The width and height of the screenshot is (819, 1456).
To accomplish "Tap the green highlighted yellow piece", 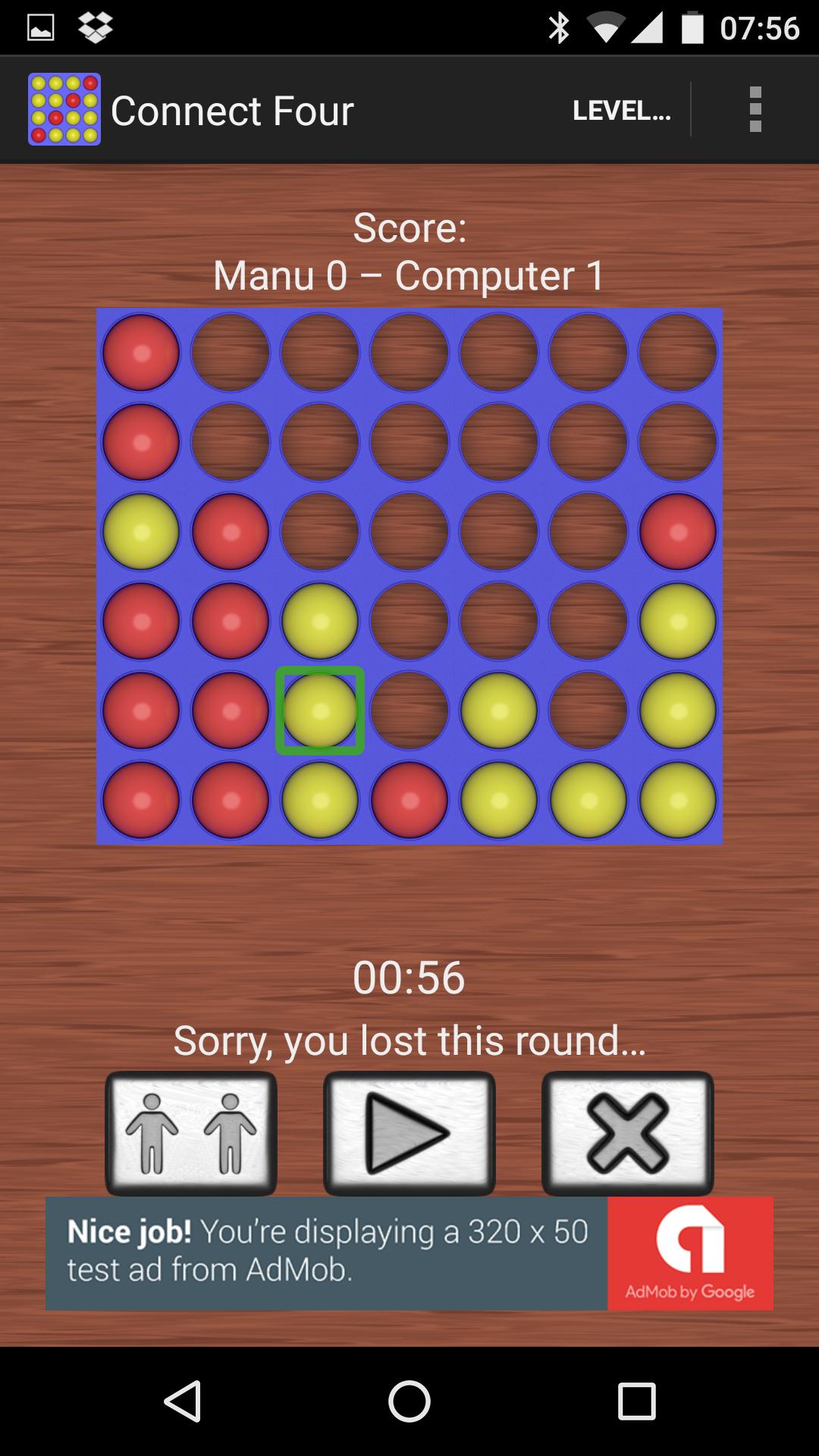I will [x=318, y=711].
